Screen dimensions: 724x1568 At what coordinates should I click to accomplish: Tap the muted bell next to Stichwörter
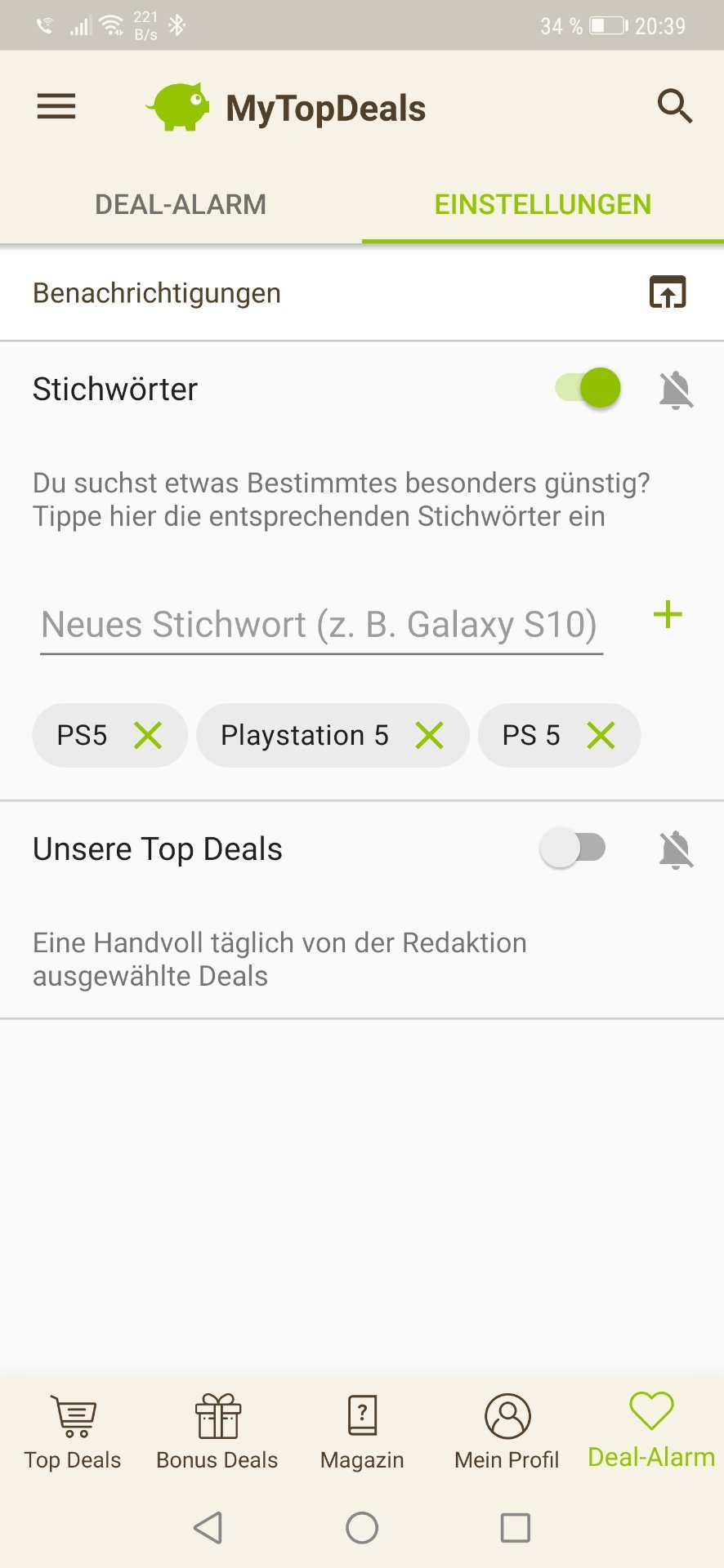coord(676,390)
